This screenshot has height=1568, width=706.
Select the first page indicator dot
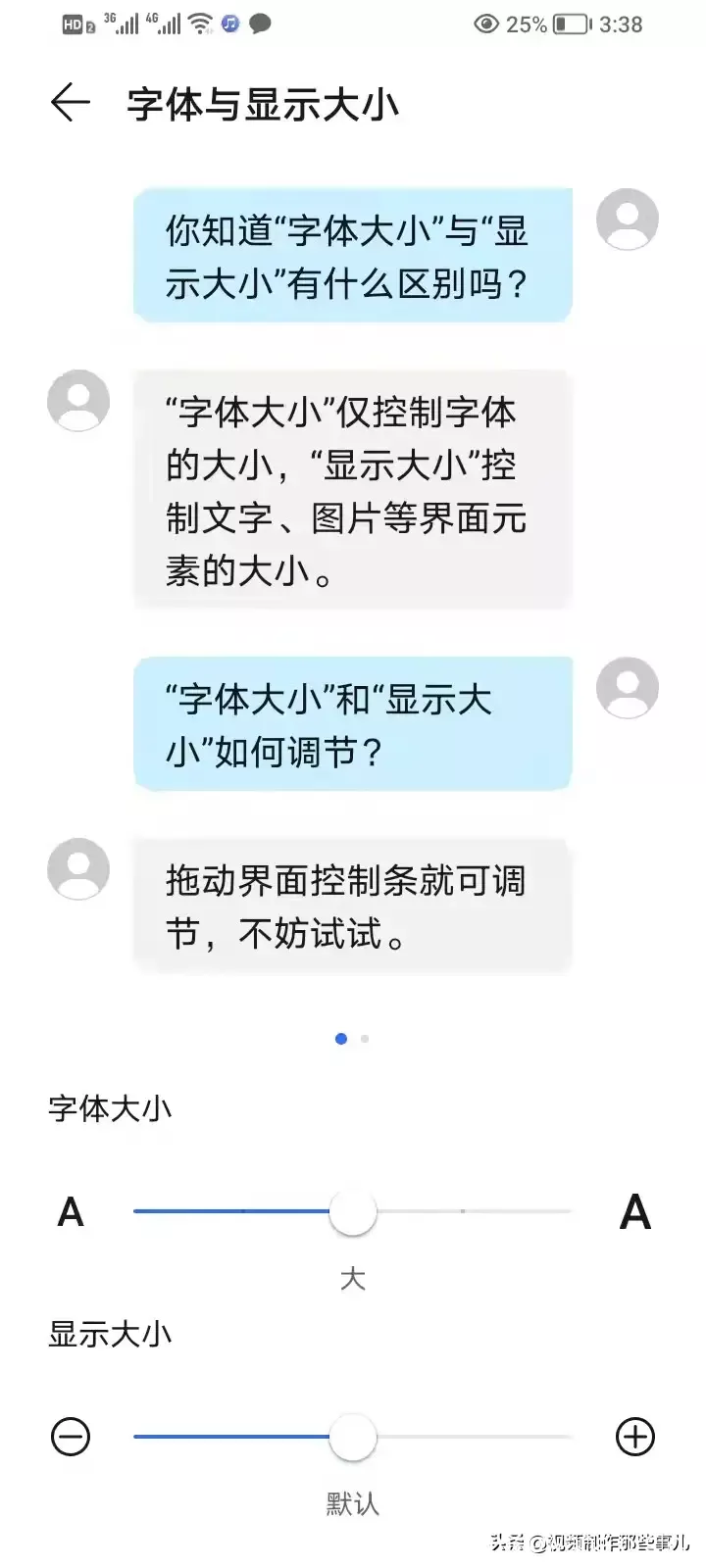341,1038
